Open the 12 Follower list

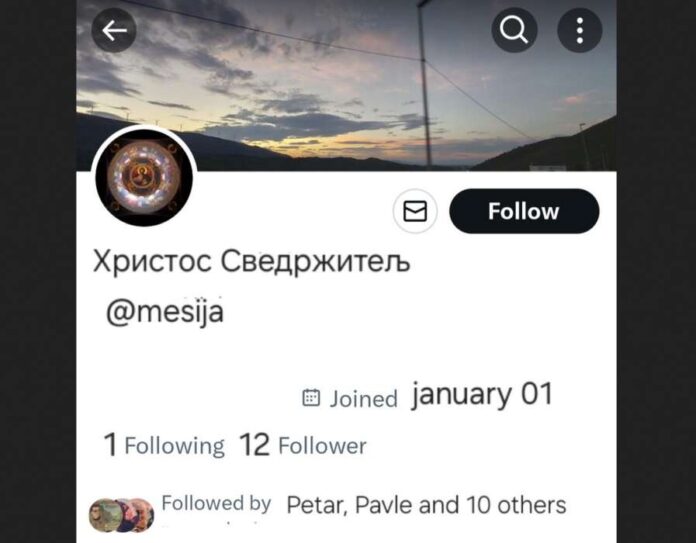(x=303, y=446)
